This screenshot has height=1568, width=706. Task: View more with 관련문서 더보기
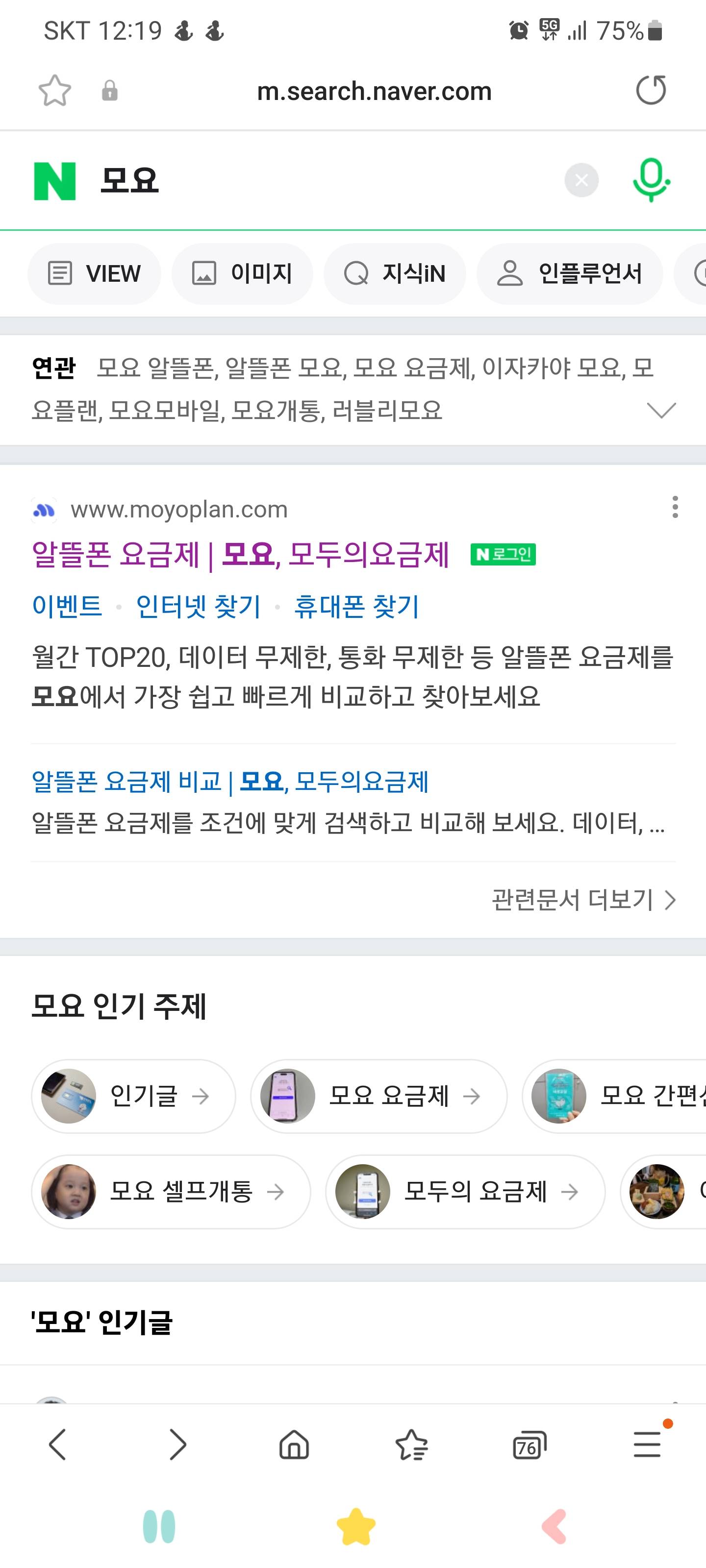pyautogui.click(x=583, y=900)
